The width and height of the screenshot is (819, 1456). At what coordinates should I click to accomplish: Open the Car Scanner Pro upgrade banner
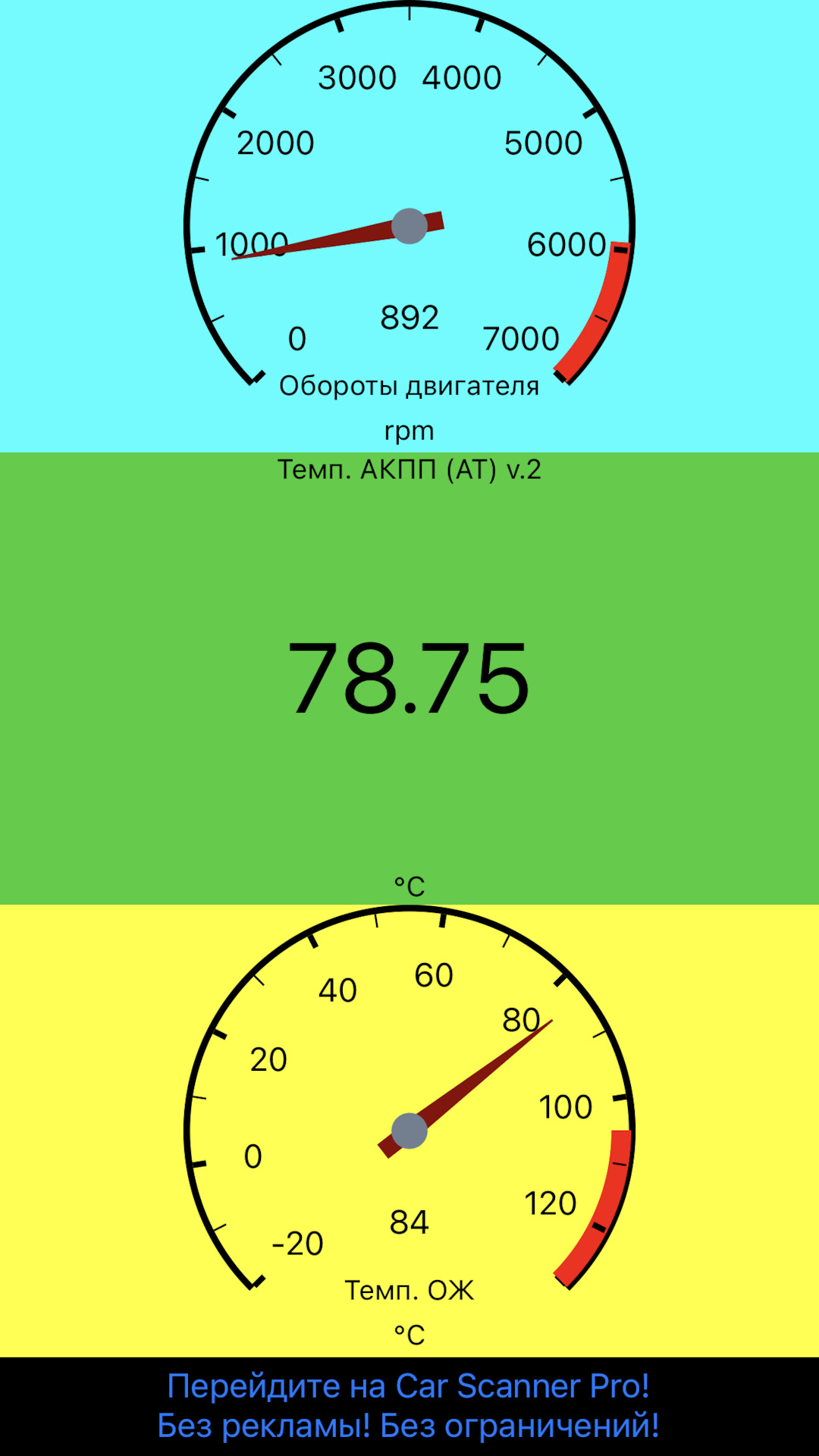point(409,1406)
